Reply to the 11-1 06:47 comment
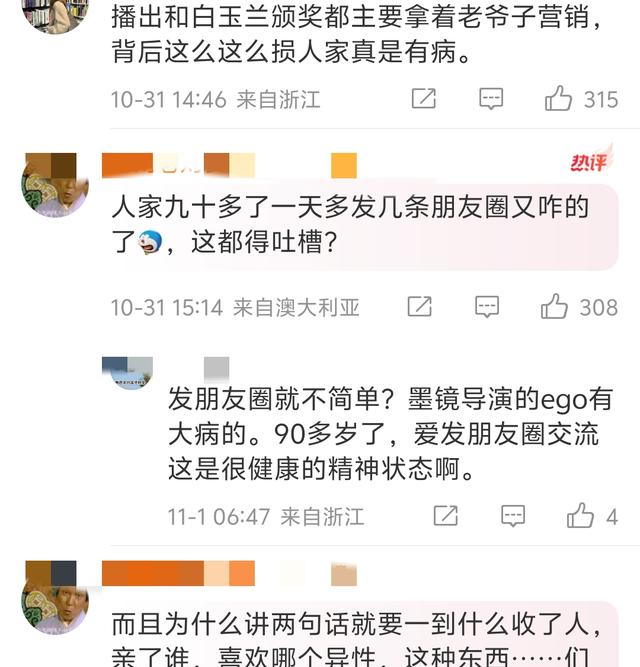The image size is (640, 667). pos(512,515)
